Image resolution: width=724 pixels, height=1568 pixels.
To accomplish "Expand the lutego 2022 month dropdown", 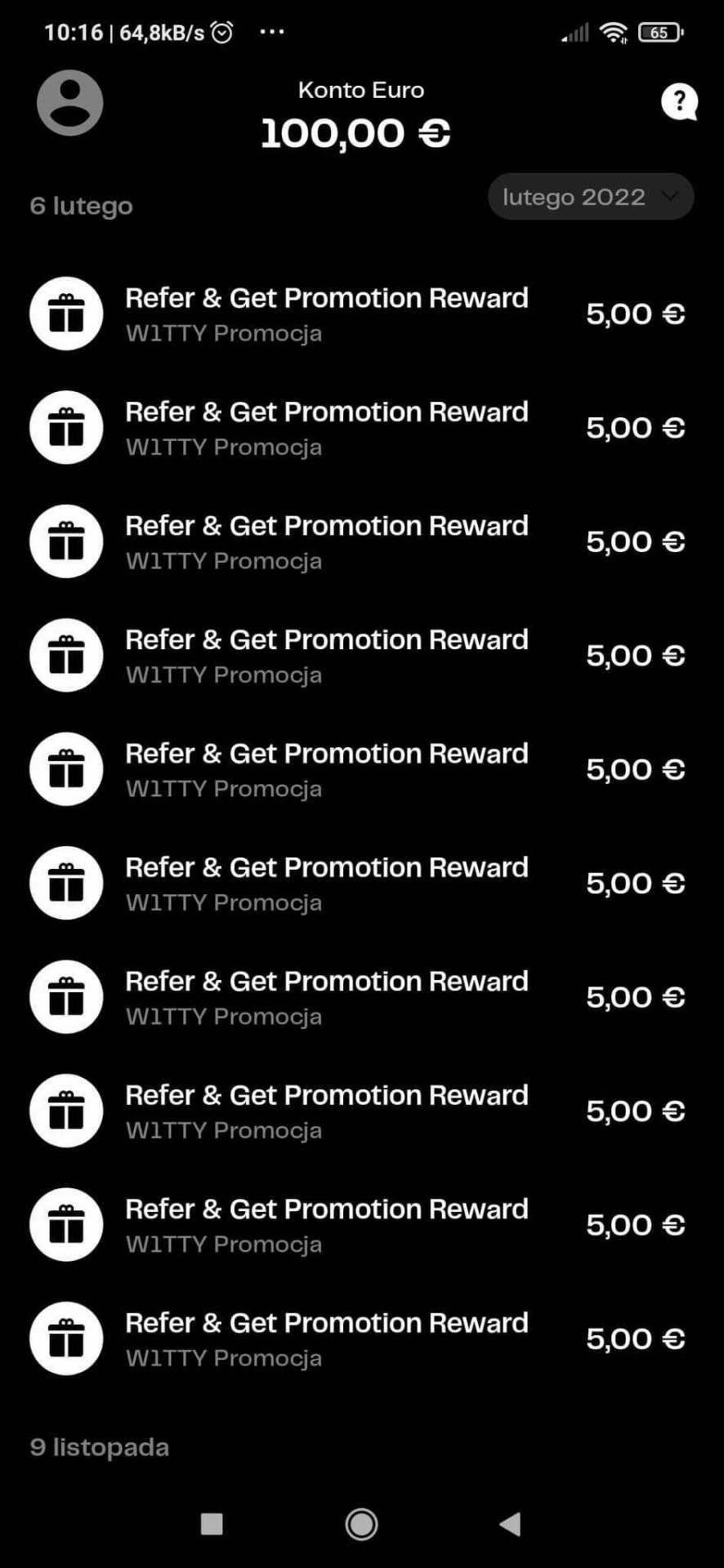I will (x=591, y=197).
